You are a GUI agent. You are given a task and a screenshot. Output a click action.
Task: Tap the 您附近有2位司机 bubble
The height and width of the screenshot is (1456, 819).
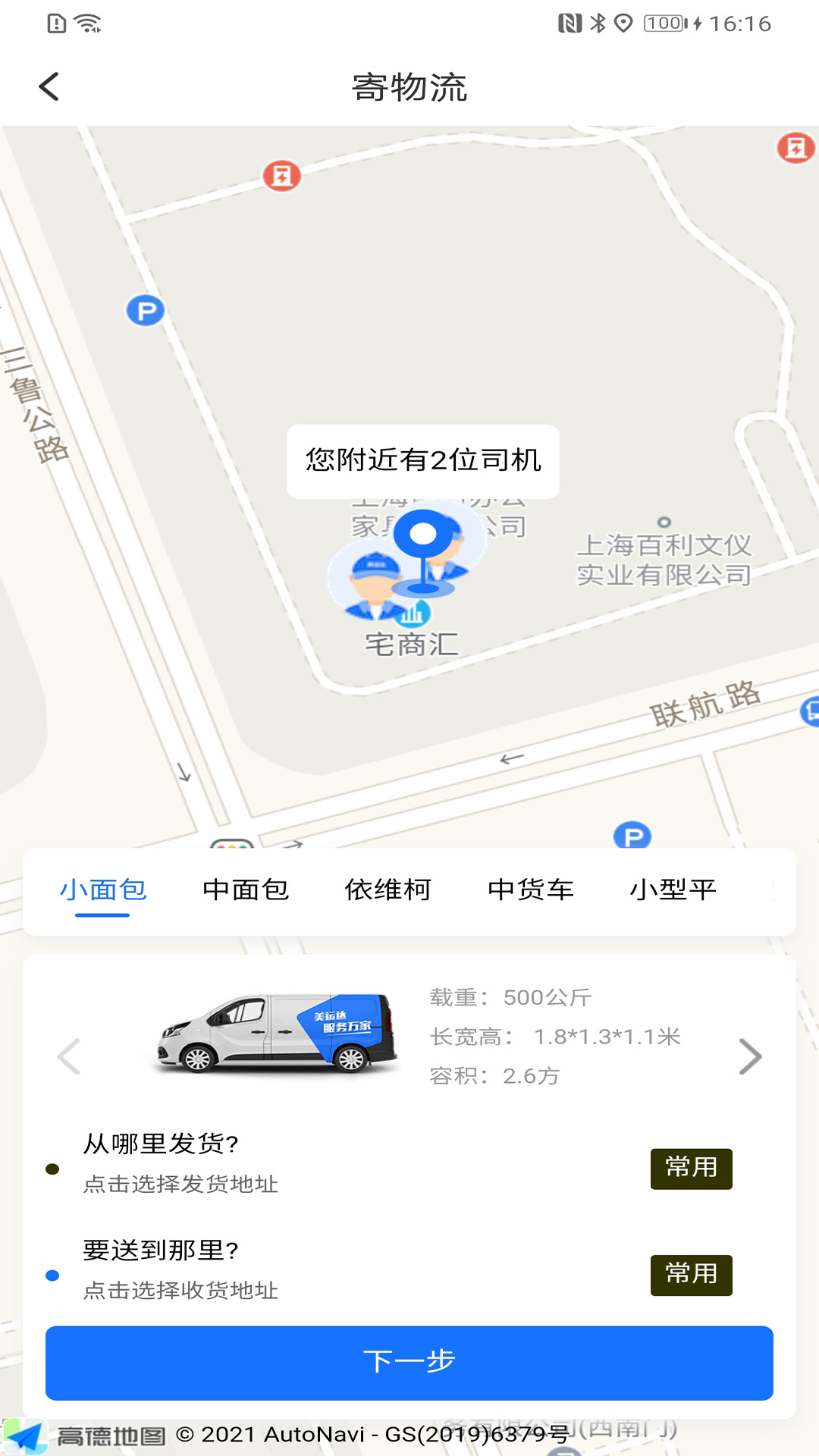(x=423, y=458)
